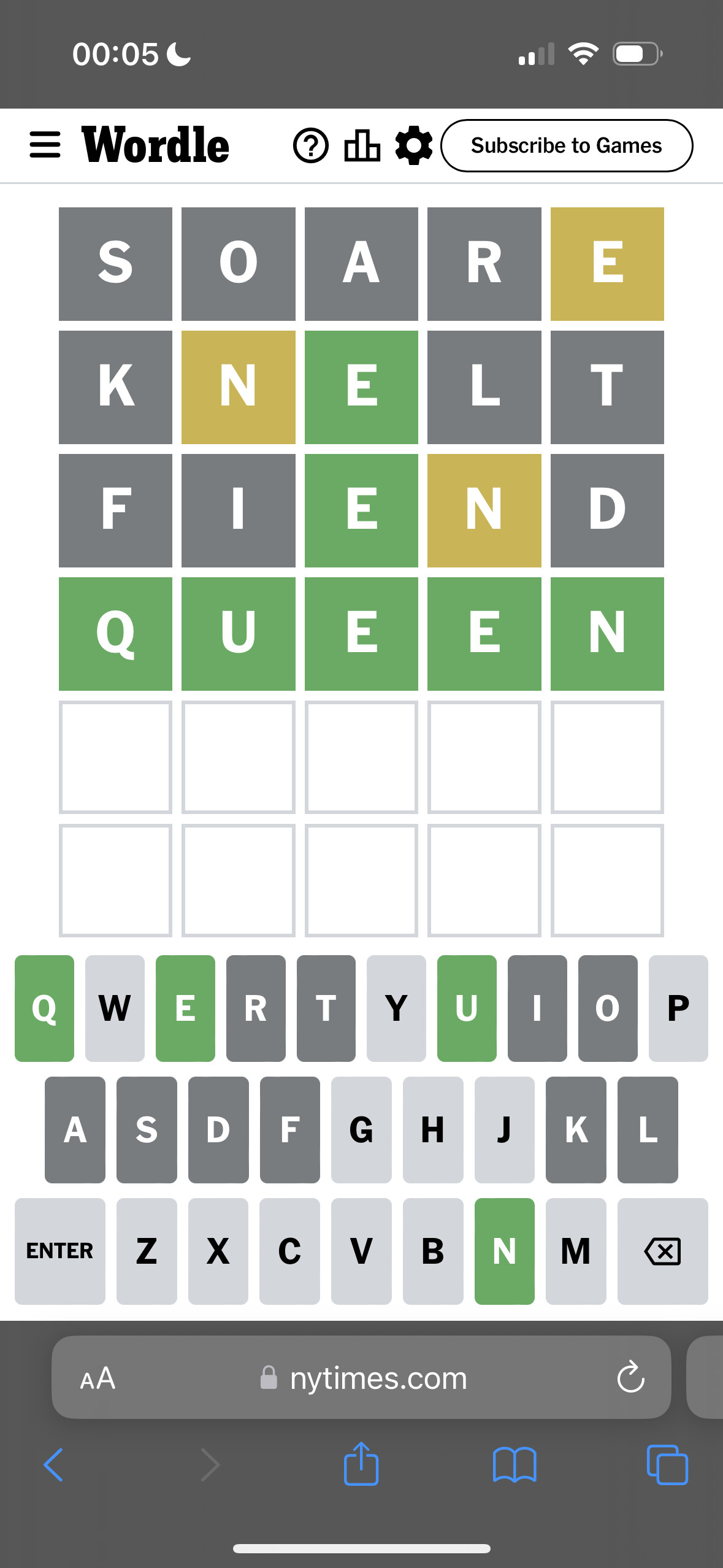
Task: Open Safari AA reader options
Action: (98, 1378)
